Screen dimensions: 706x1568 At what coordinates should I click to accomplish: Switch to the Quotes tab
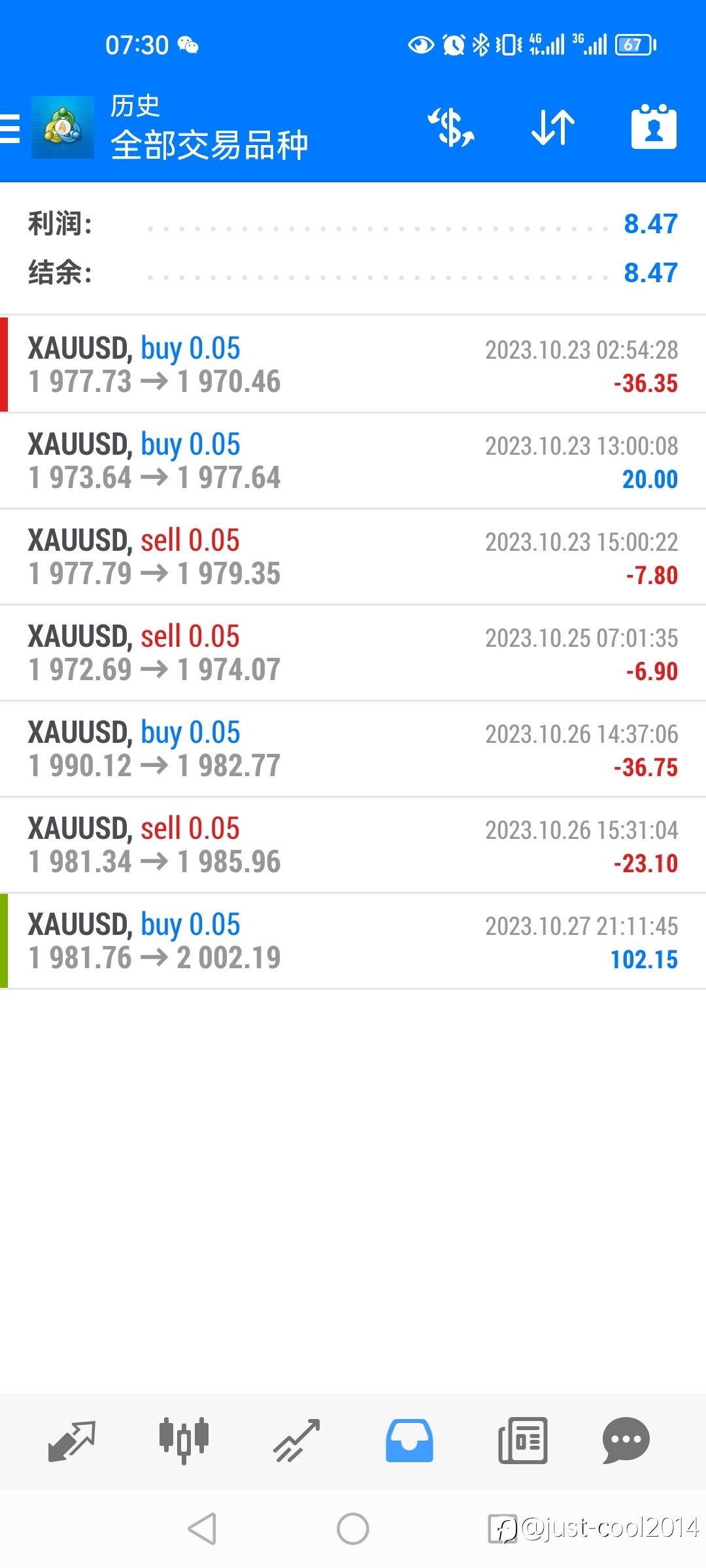coord(72,1441)
